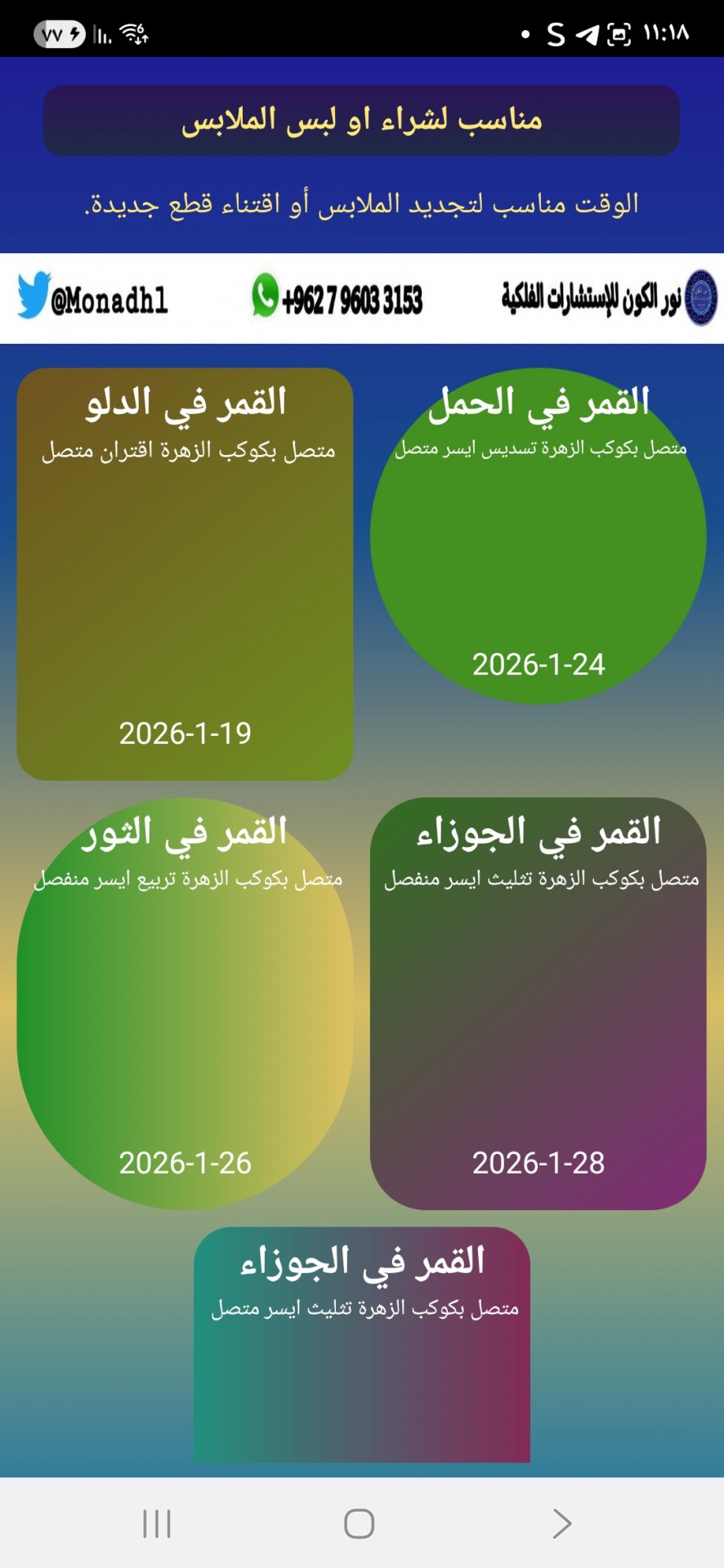The image size is (724, 1568).
Task: Tap the bottom القمر في الجوزاء card
Action: (362, 1347)
